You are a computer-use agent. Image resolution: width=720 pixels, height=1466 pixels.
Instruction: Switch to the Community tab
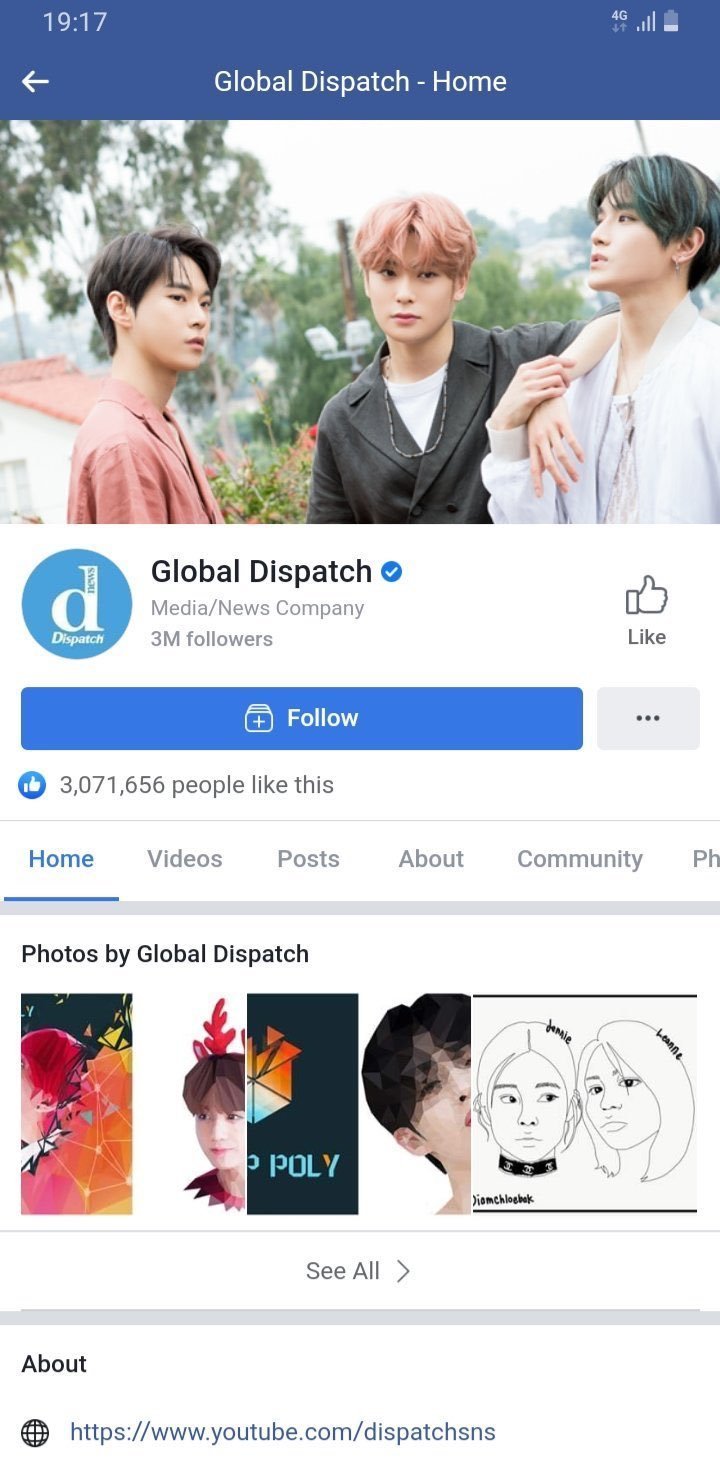[579, 859]
